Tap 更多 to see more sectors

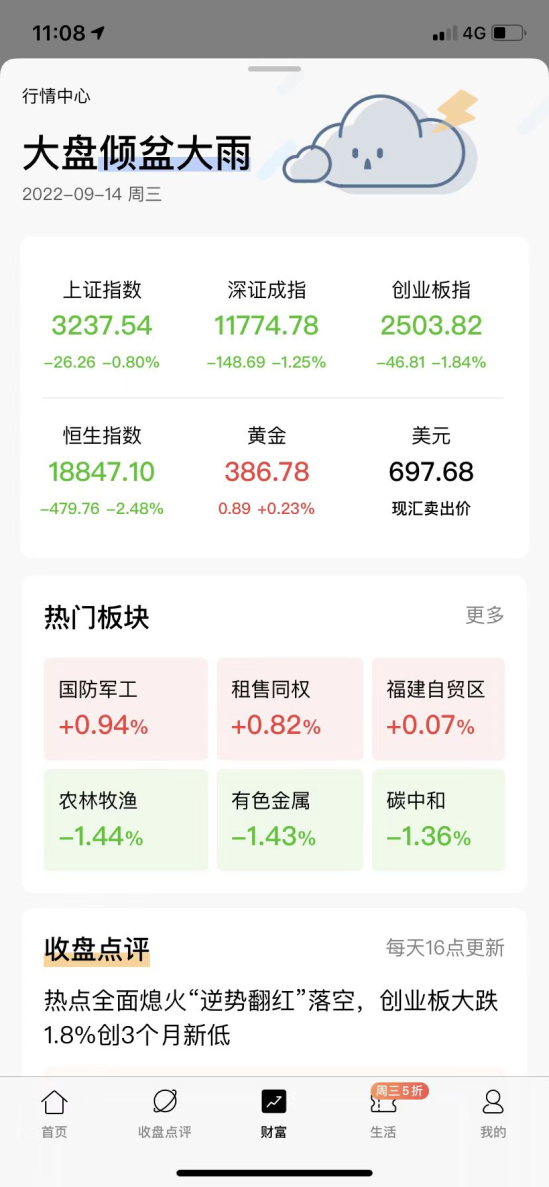pos(485,615)
